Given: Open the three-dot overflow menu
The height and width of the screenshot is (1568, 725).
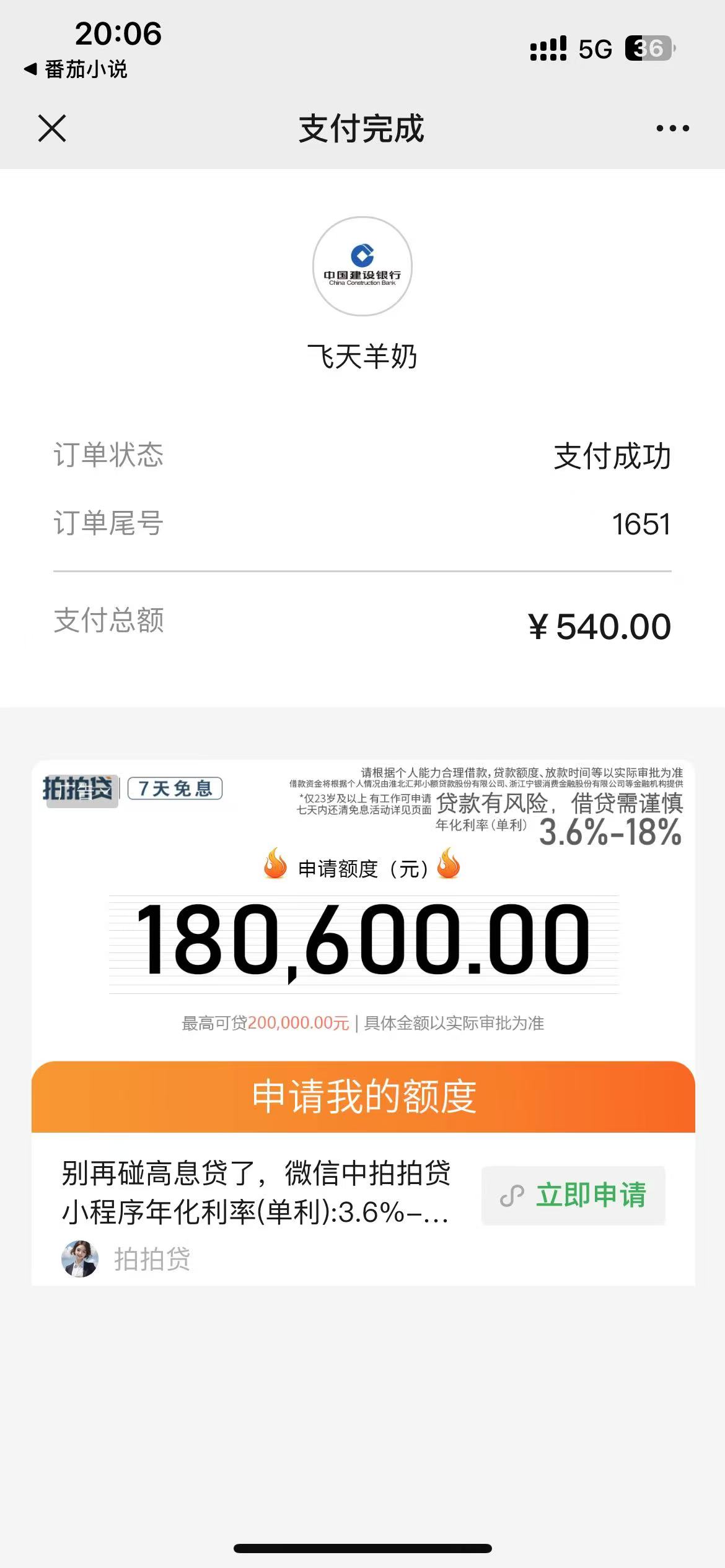Looking at the screenshot, I should (672, 128).
